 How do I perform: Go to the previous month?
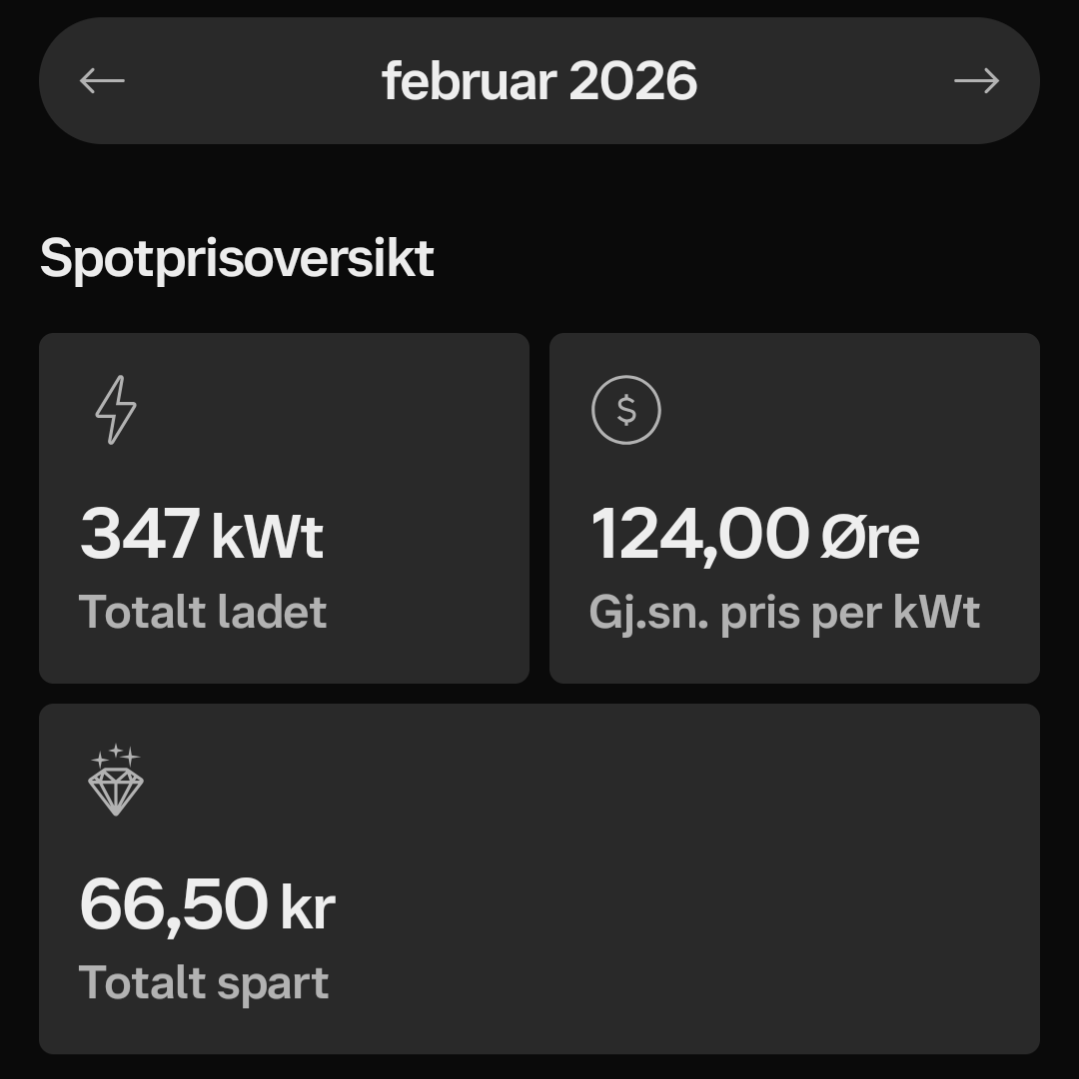(102, 81)
